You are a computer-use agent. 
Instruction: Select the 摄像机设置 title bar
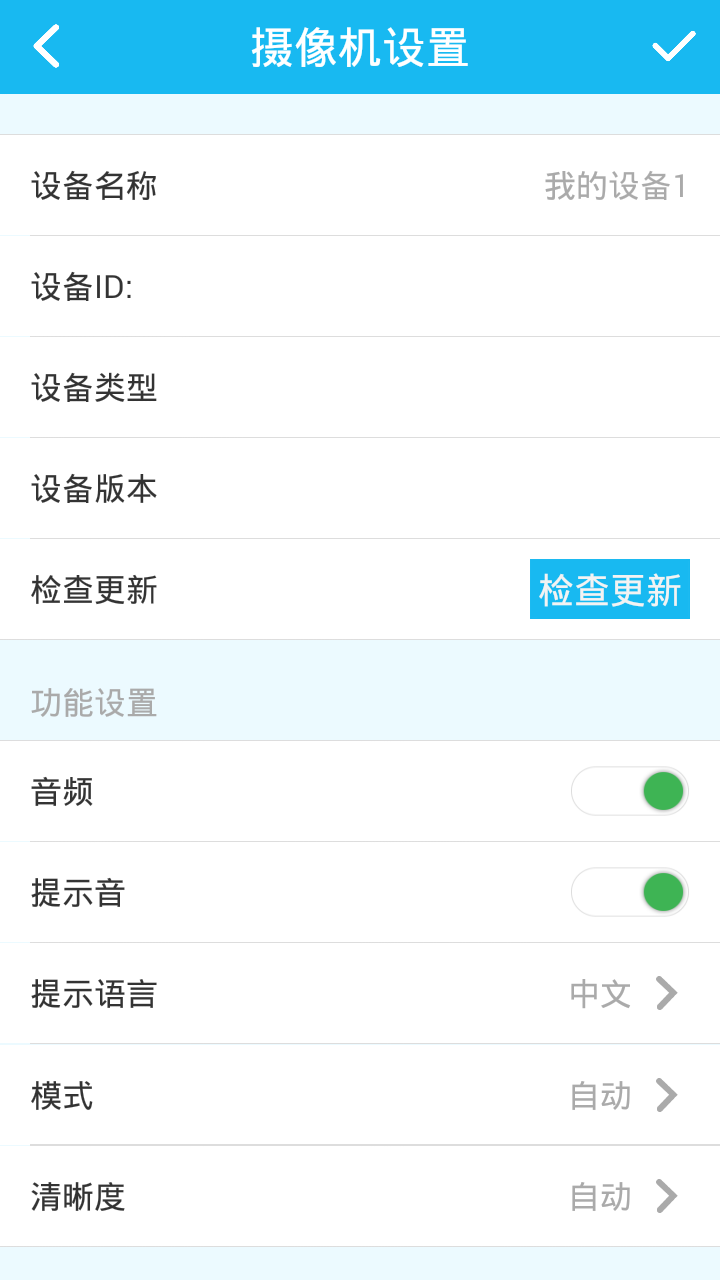(360, 46)
